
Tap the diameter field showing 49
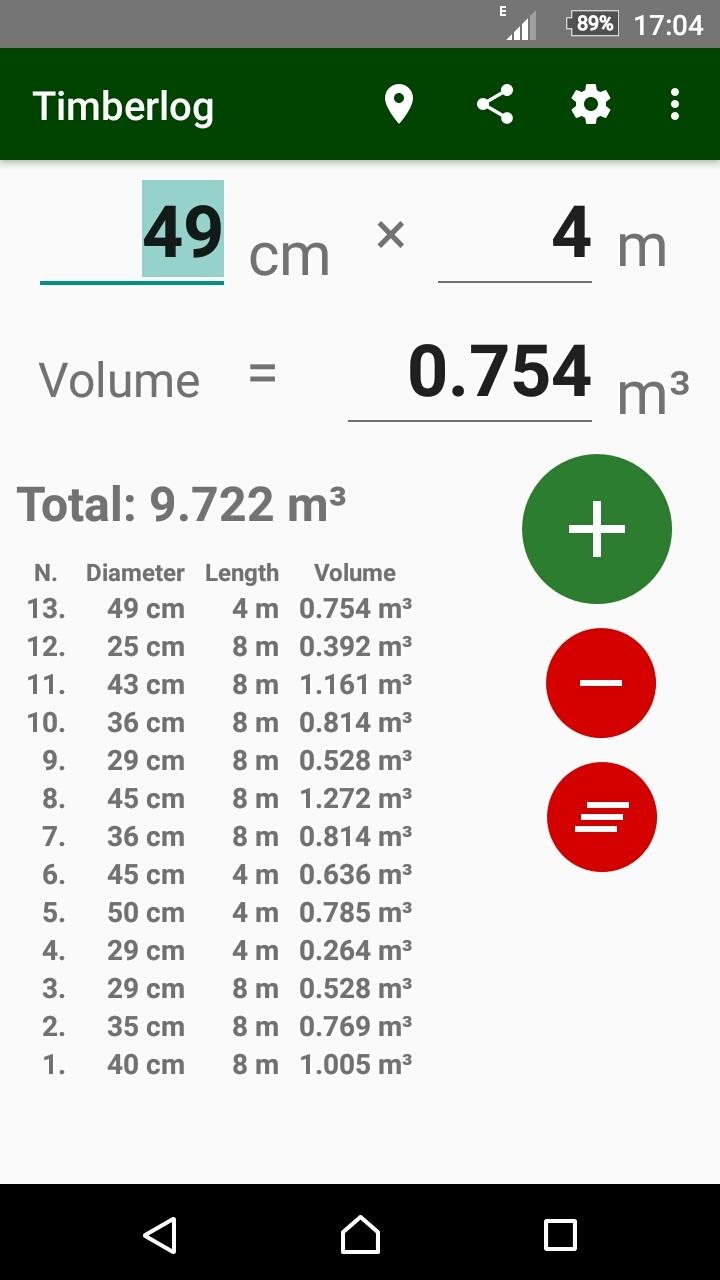tap(132, 233)
